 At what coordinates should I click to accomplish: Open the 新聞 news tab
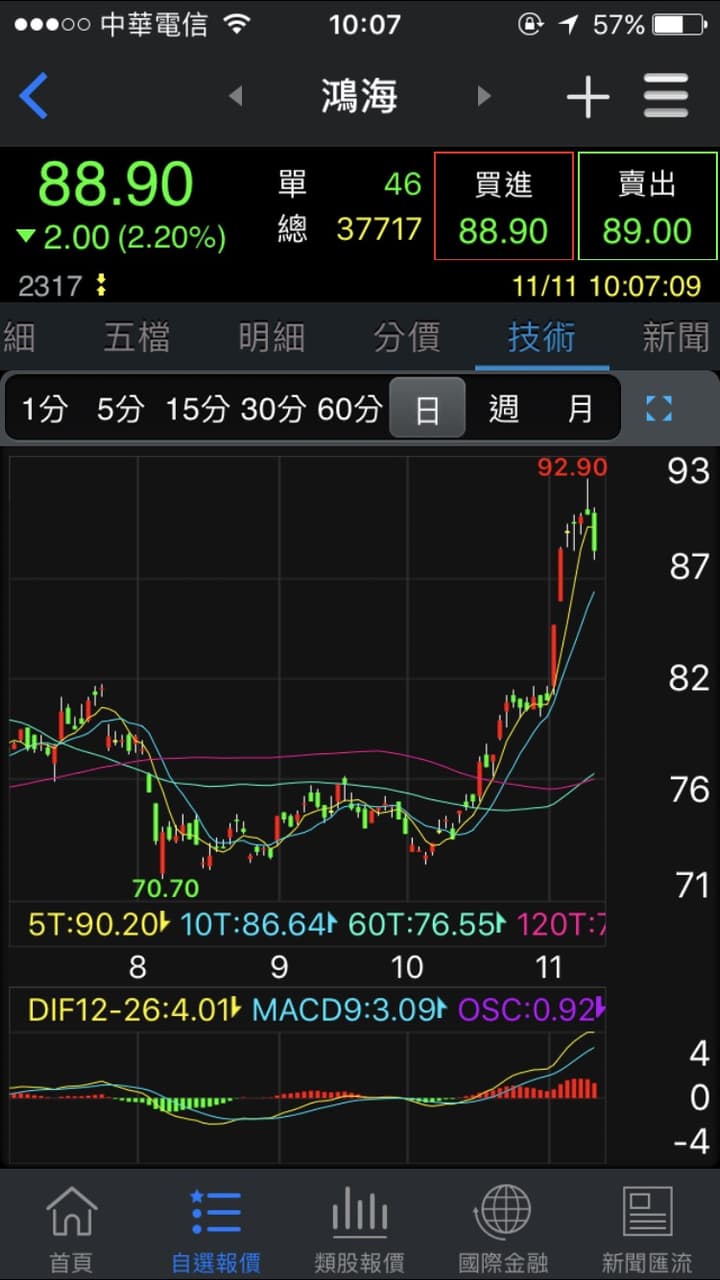coord(675,338)
